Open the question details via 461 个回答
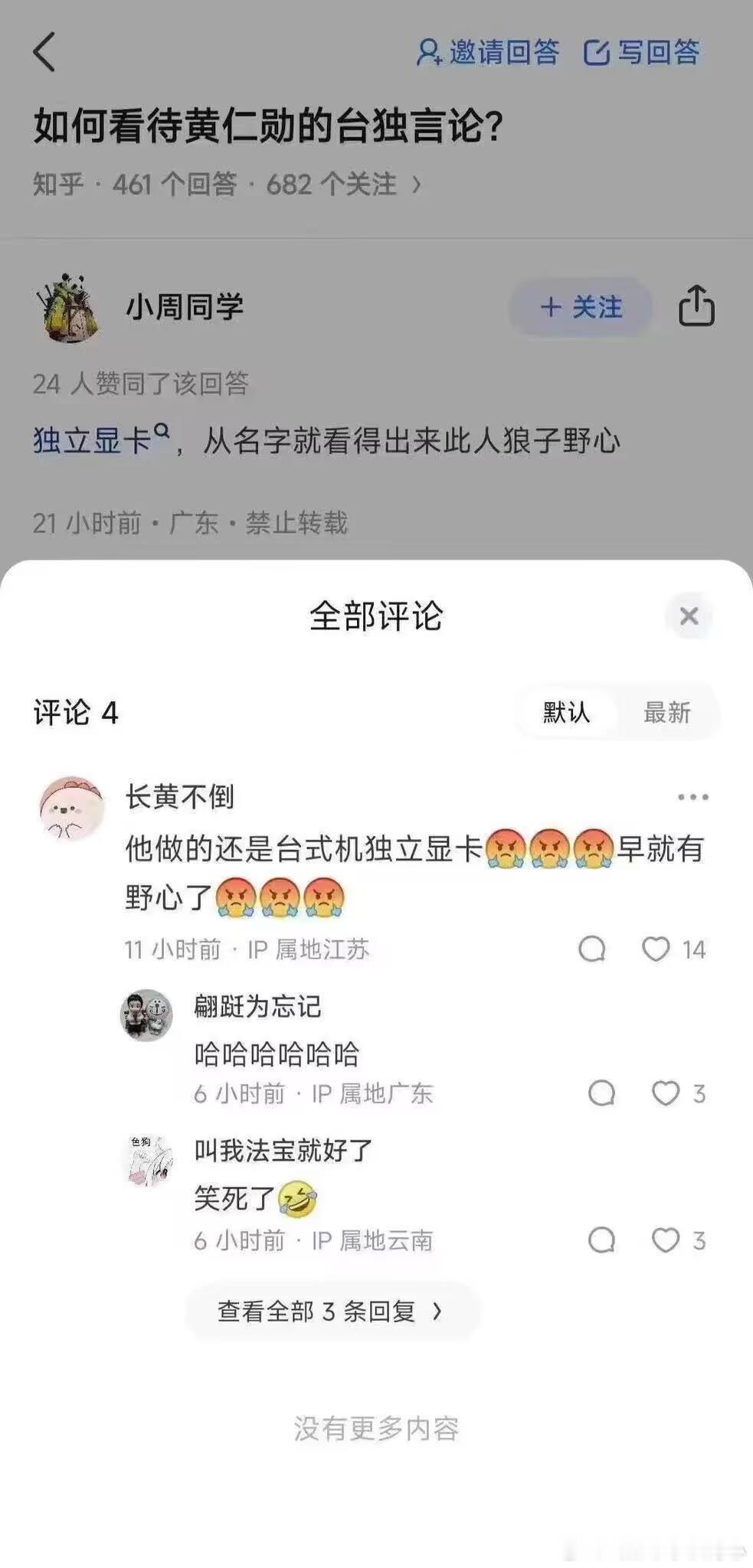This screenshot has height=1568, width=753. click(175, 185)
